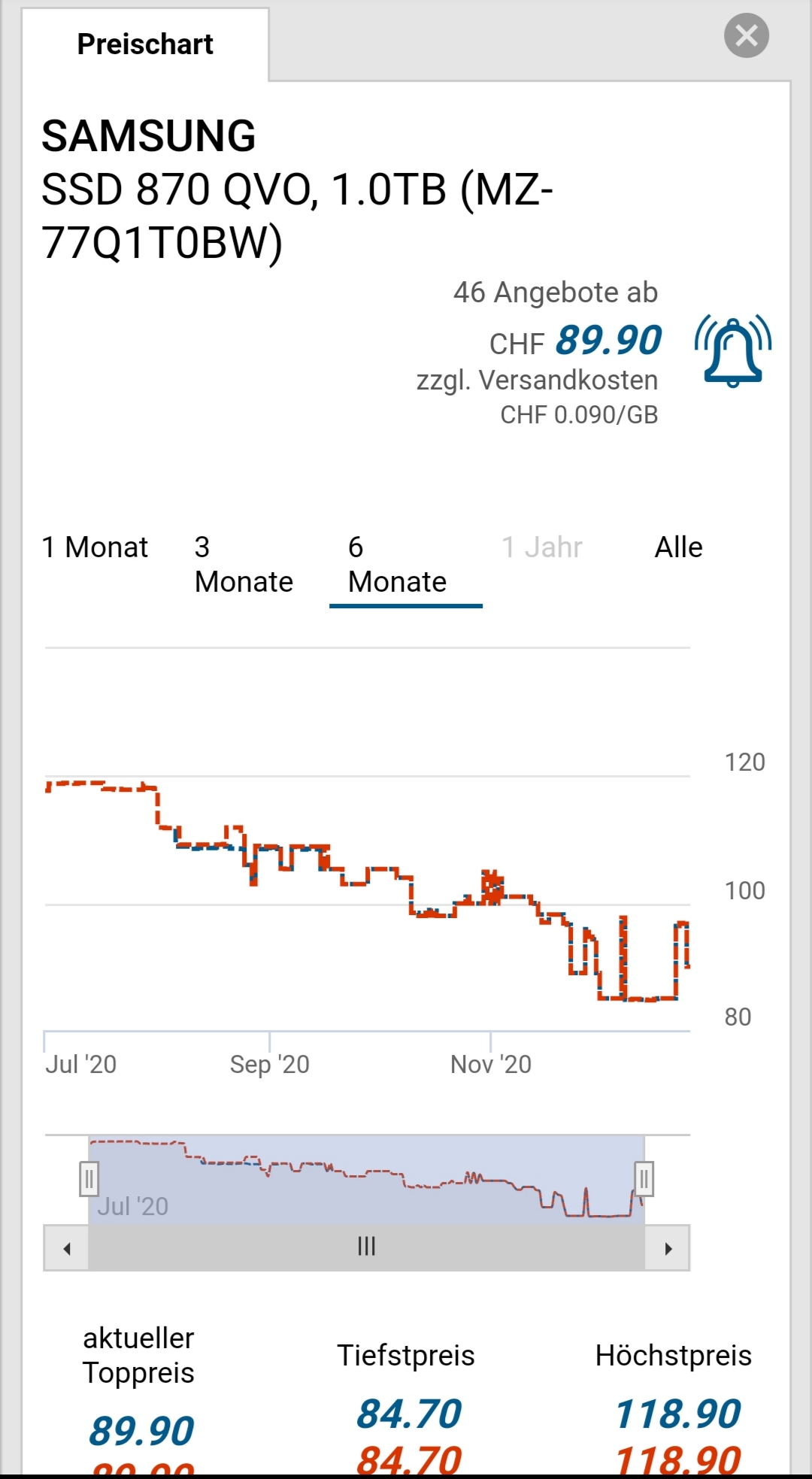Tap the right range handle of navigator
812x1479 pixels.
644,1179
